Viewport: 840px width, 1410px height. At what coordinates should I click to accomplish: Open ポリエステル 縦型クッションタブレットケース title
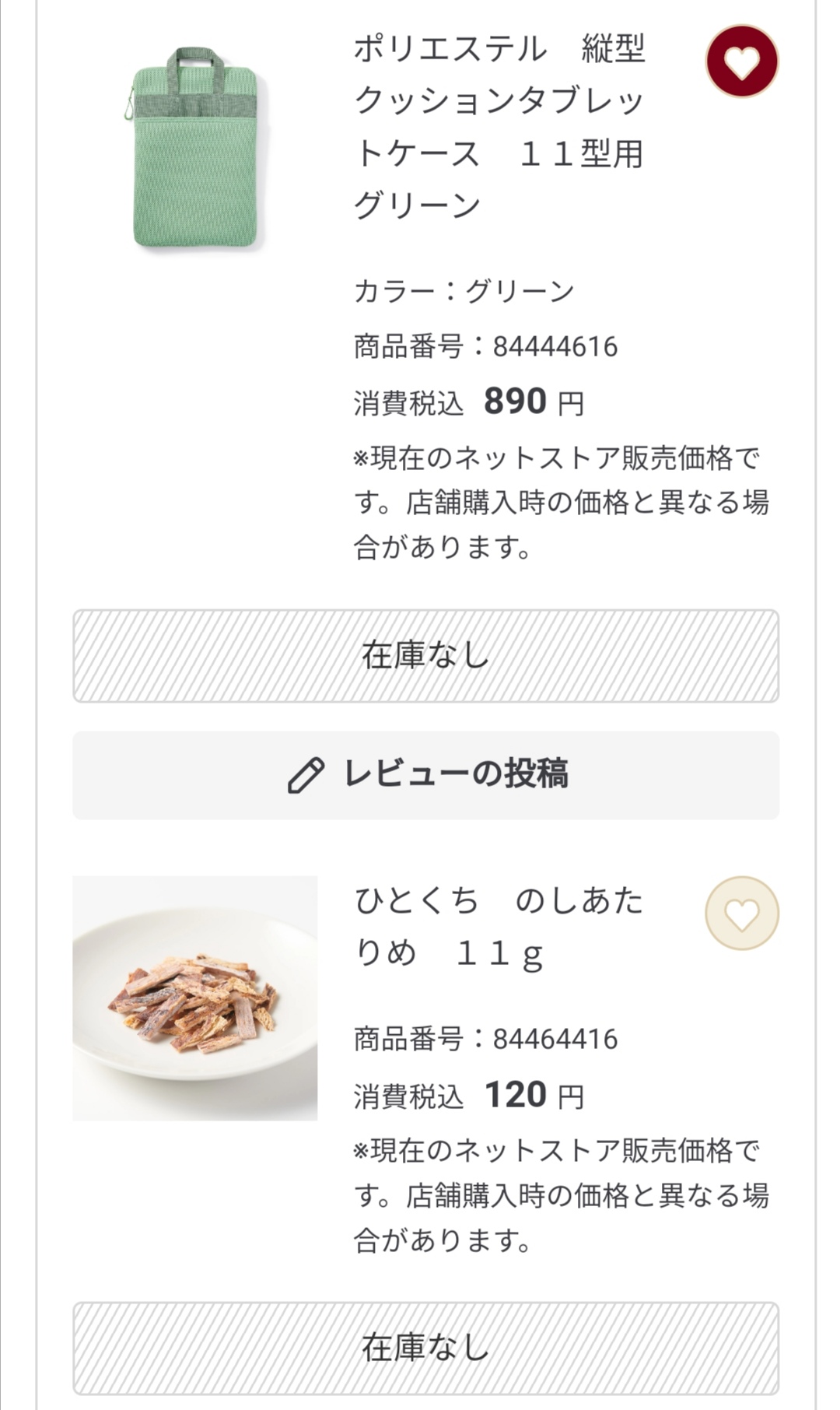(x=499, y=127)
